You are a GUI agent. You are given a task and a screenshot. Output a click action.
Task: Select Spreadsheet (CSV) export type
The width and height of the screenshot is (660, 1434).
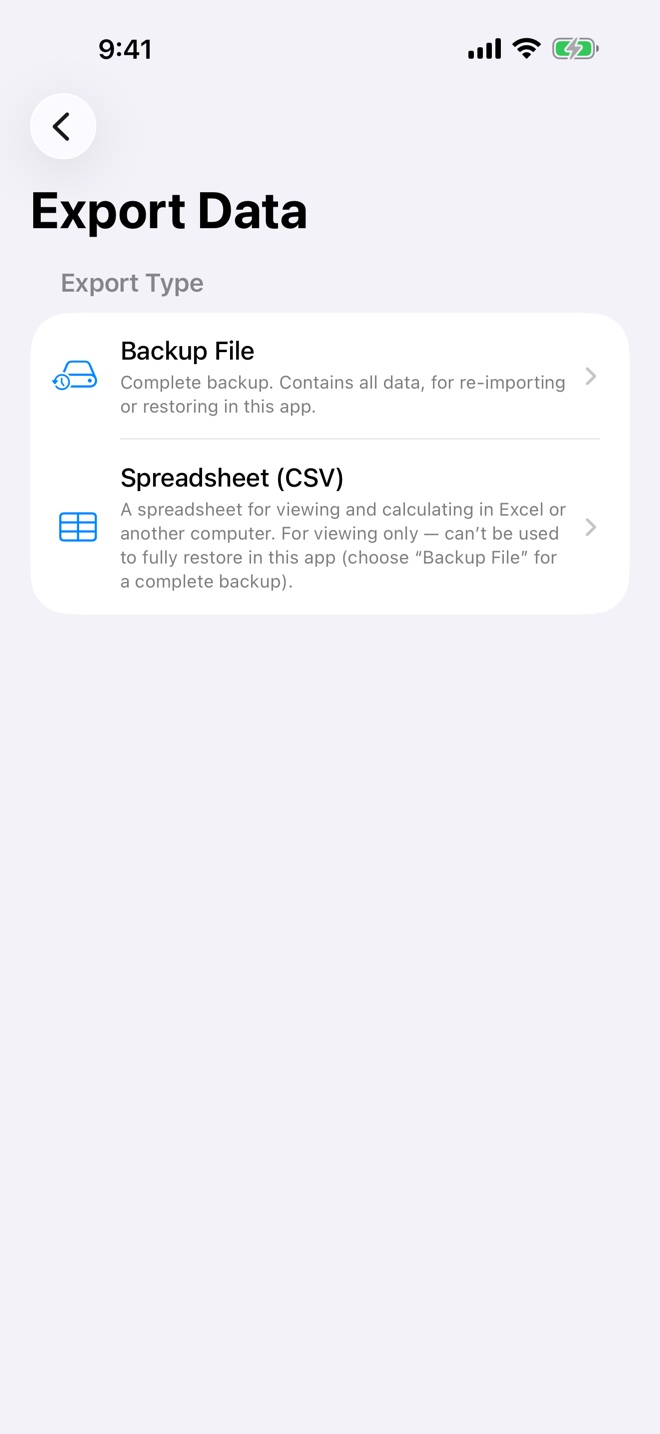[330, 527]
